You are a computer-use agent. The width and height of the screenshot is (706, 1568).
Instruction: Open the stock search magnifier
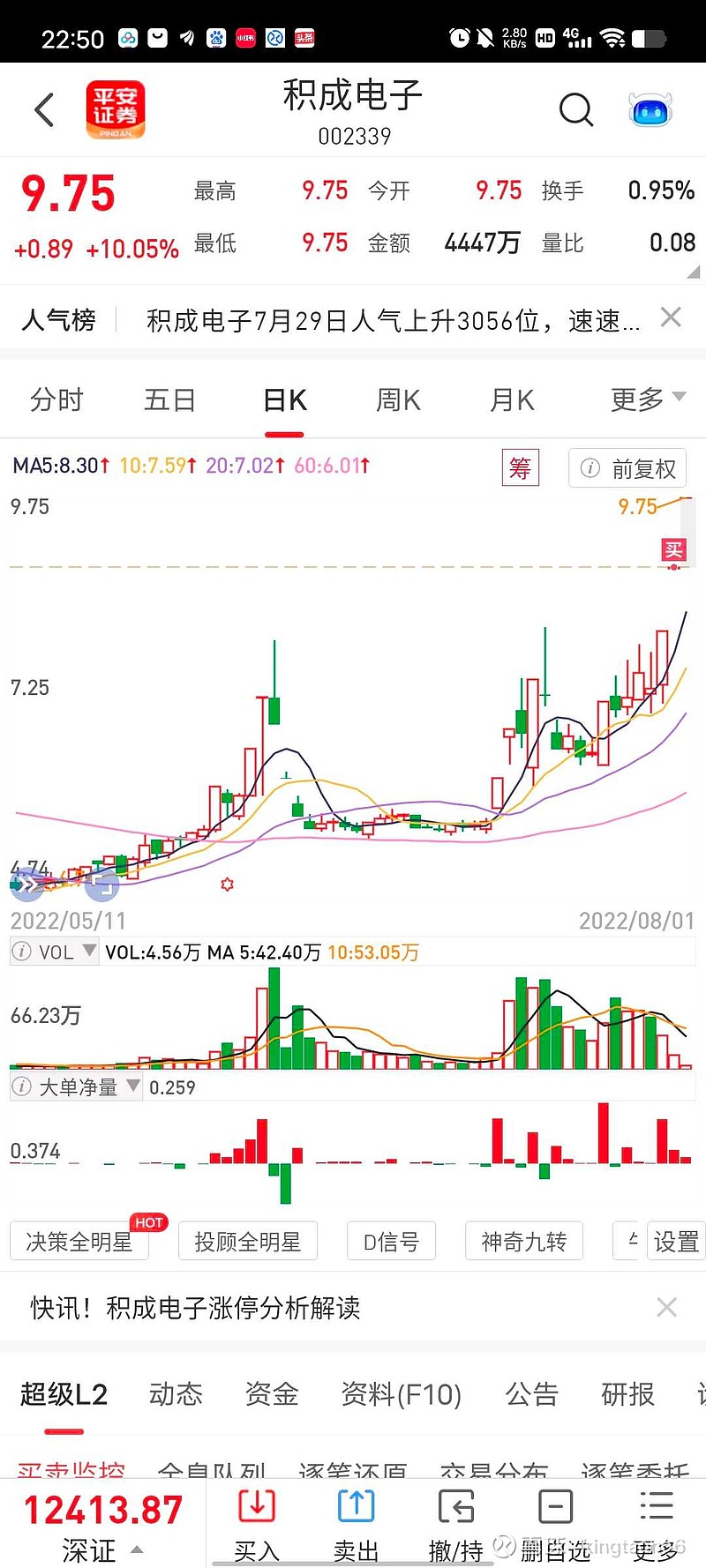point(576,110)
